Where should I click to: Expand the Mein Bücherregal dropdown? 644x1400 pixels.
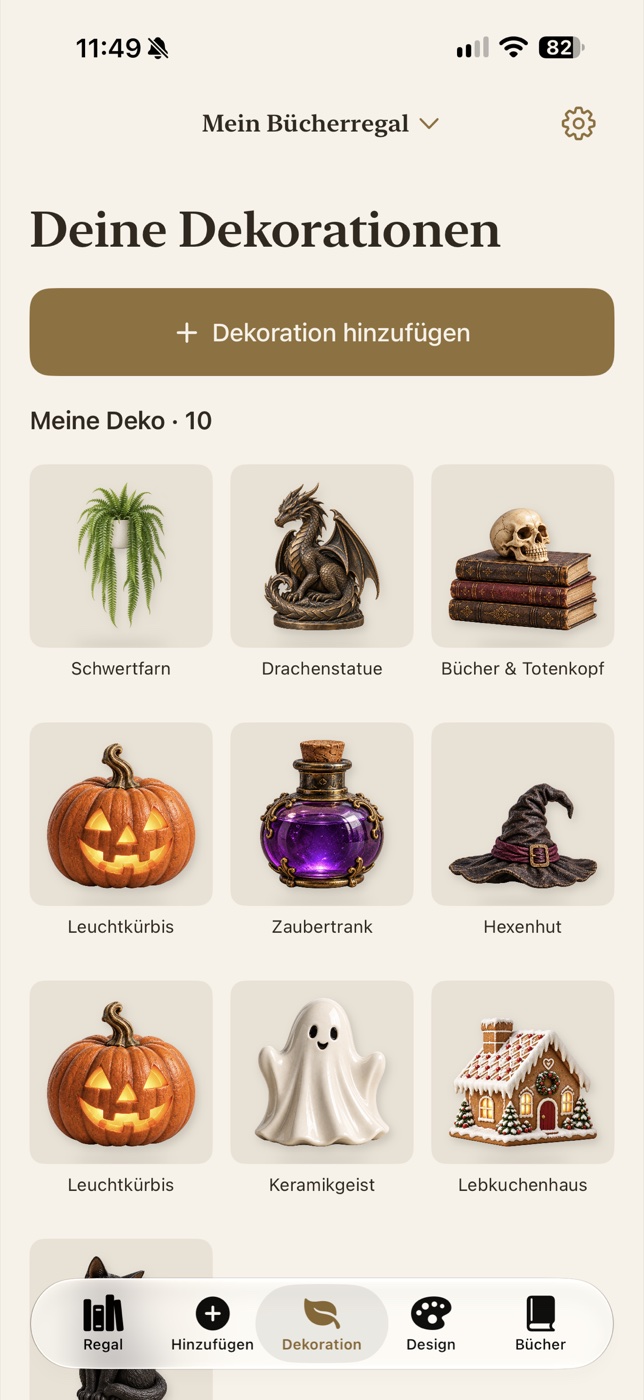tap(320, 124)
